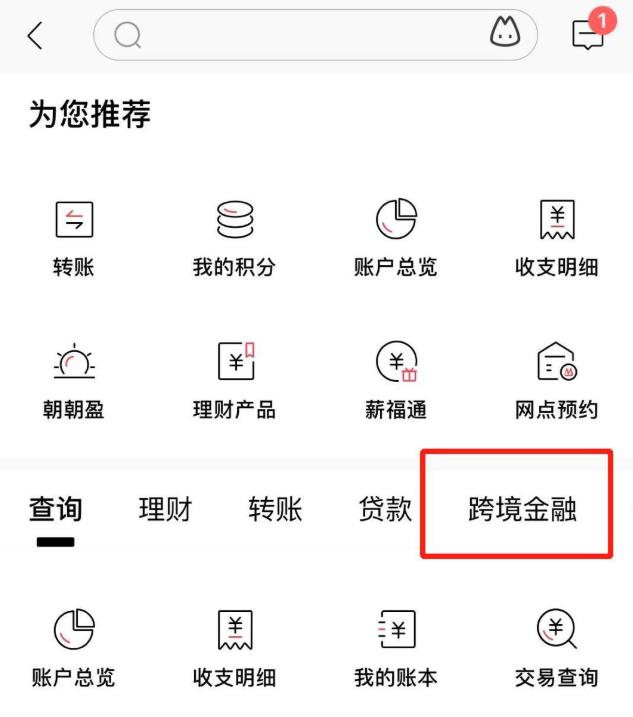The height and width of the screenshot is (717, 633).
Task: Open 网点预约 branch booking
Action: (x=556, y=380)
